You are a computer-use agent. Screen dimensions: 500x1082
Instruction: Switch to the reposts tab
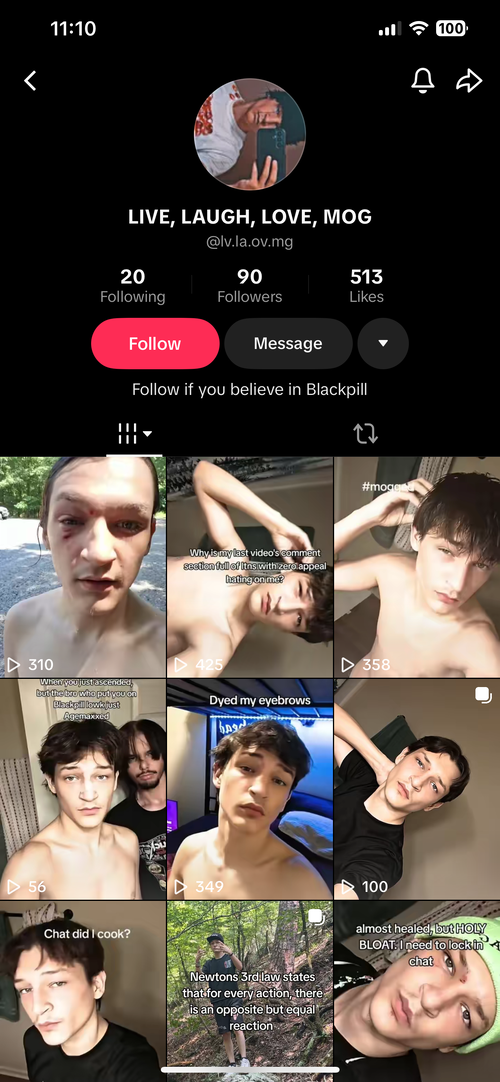(366, 434)
